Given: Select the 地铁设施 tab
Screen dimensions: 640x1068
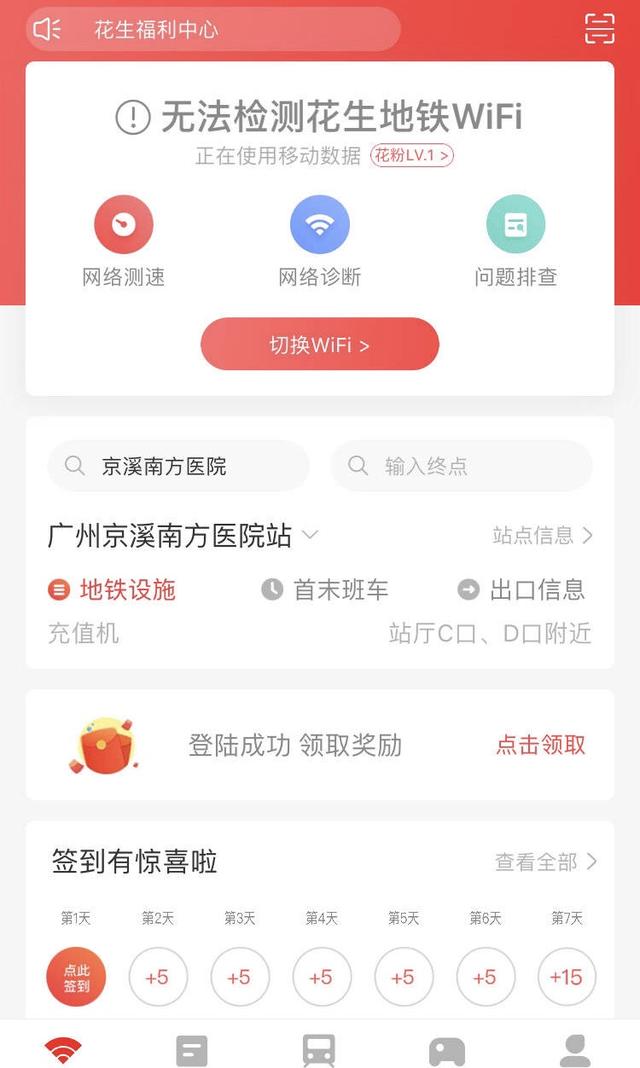Looking at the screenshot, I should pyautogui.click(x=112, y=589).
